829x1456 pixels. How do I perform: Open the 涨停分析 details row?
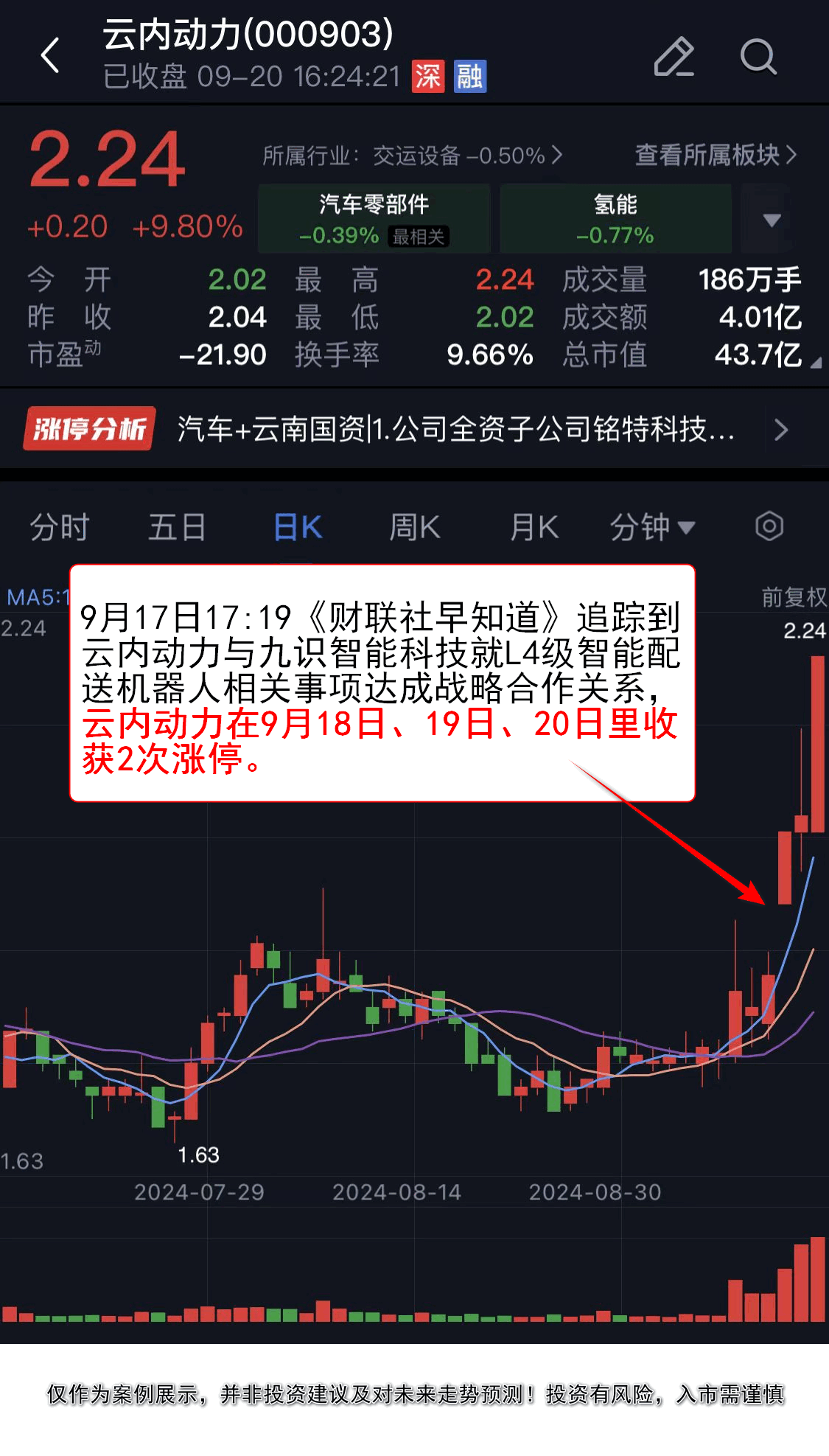pyautogui.click(x=413, y=429)
